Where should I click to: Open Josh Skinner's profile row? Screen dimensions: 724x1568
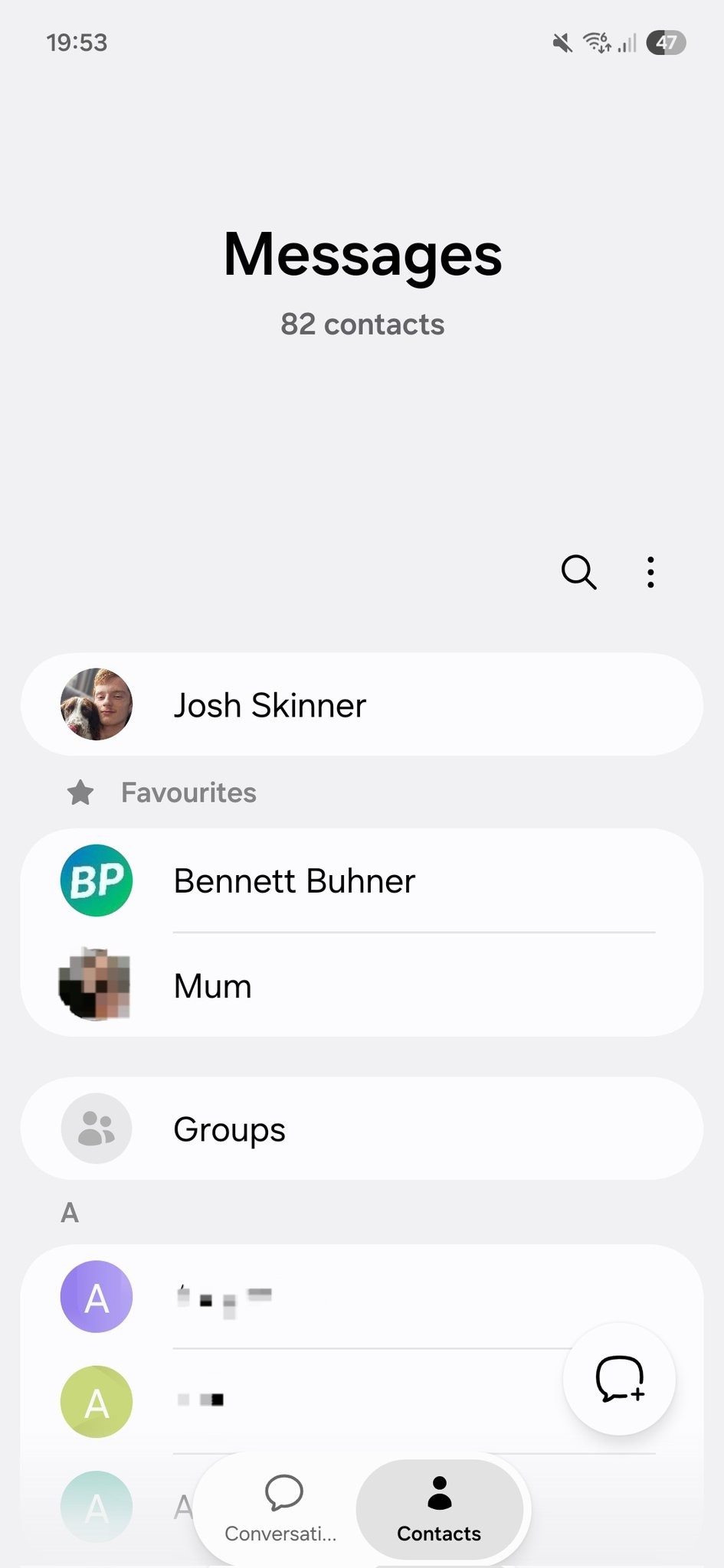coord(362,704)
